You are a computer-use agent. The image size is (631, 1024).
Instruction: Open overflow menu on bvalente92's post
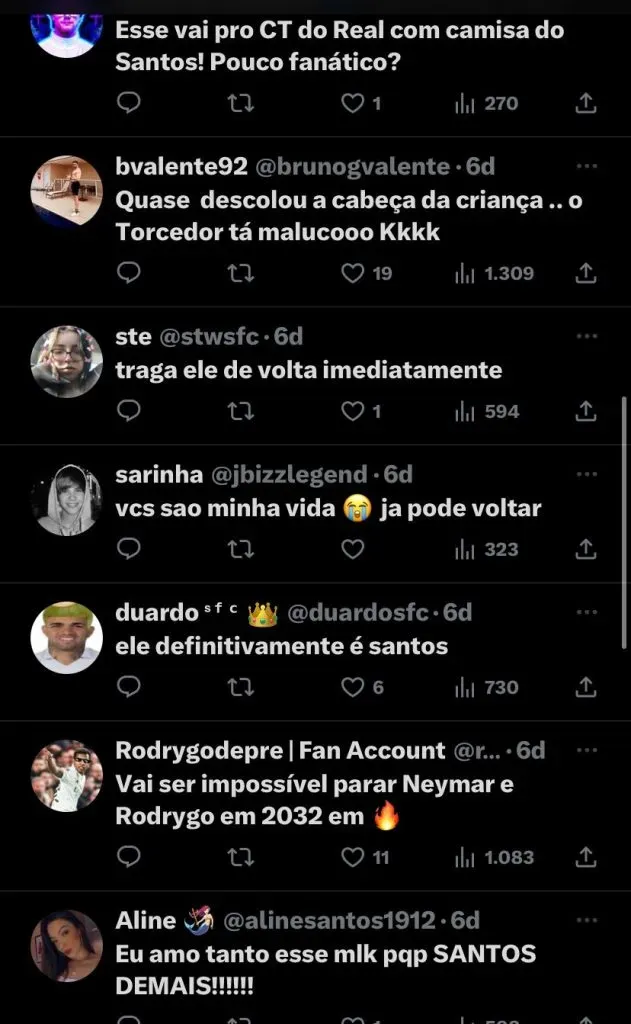tap(587, 166)
